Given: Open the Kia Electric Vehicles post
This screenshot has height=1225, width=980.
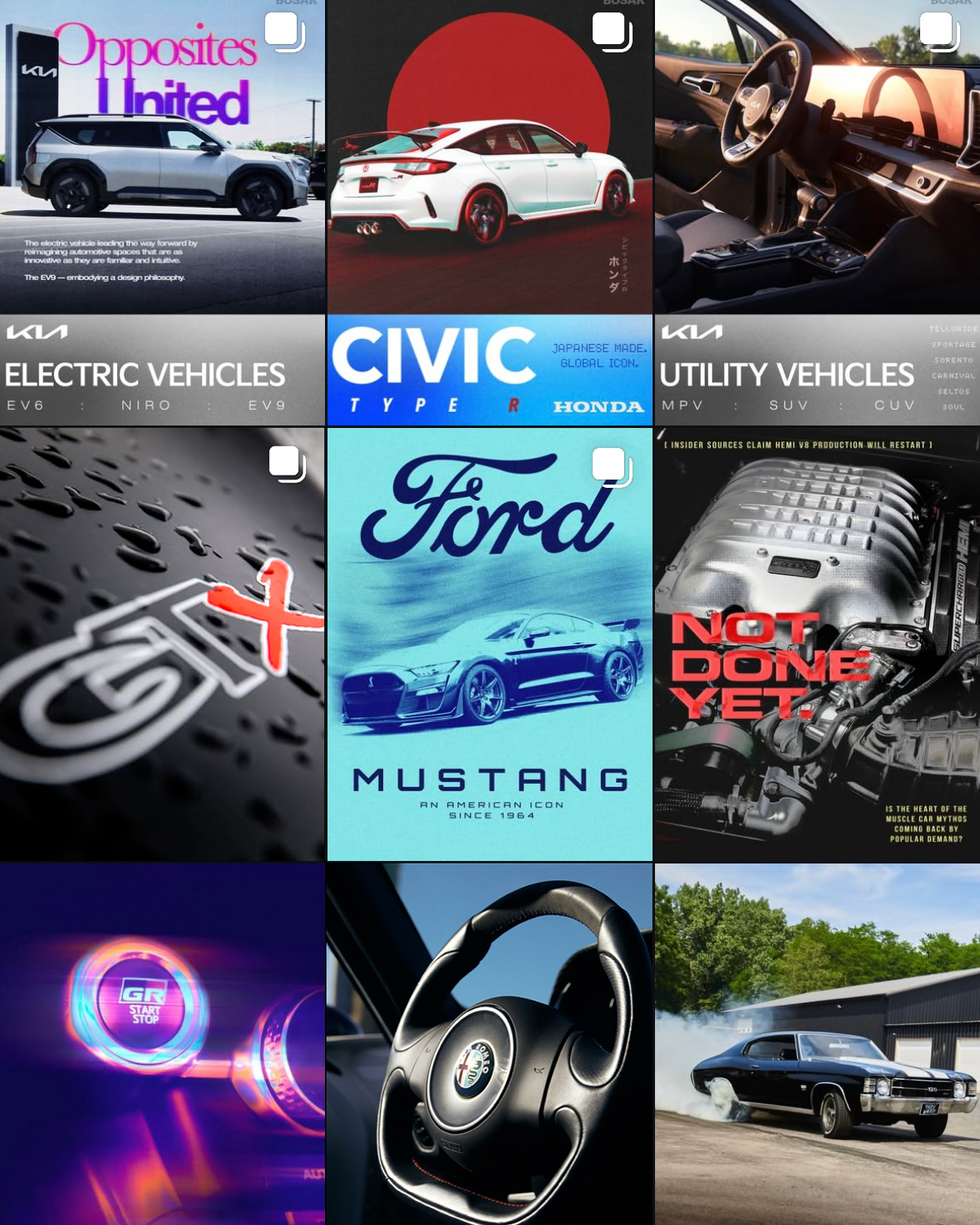Looking at the screenshot, I should point(162,212).
